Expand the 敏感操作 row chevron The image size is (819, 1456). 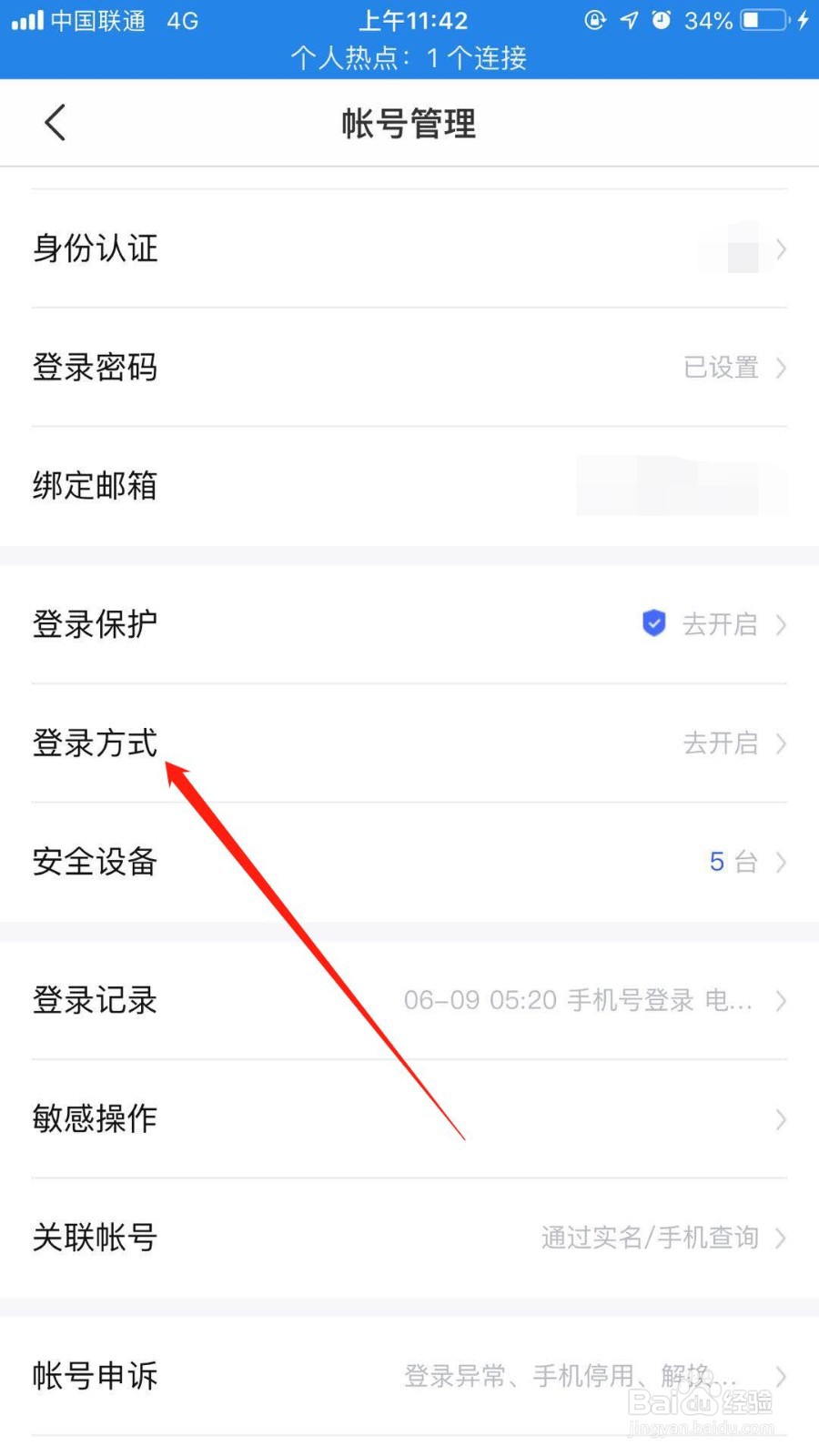(781, 1119)
